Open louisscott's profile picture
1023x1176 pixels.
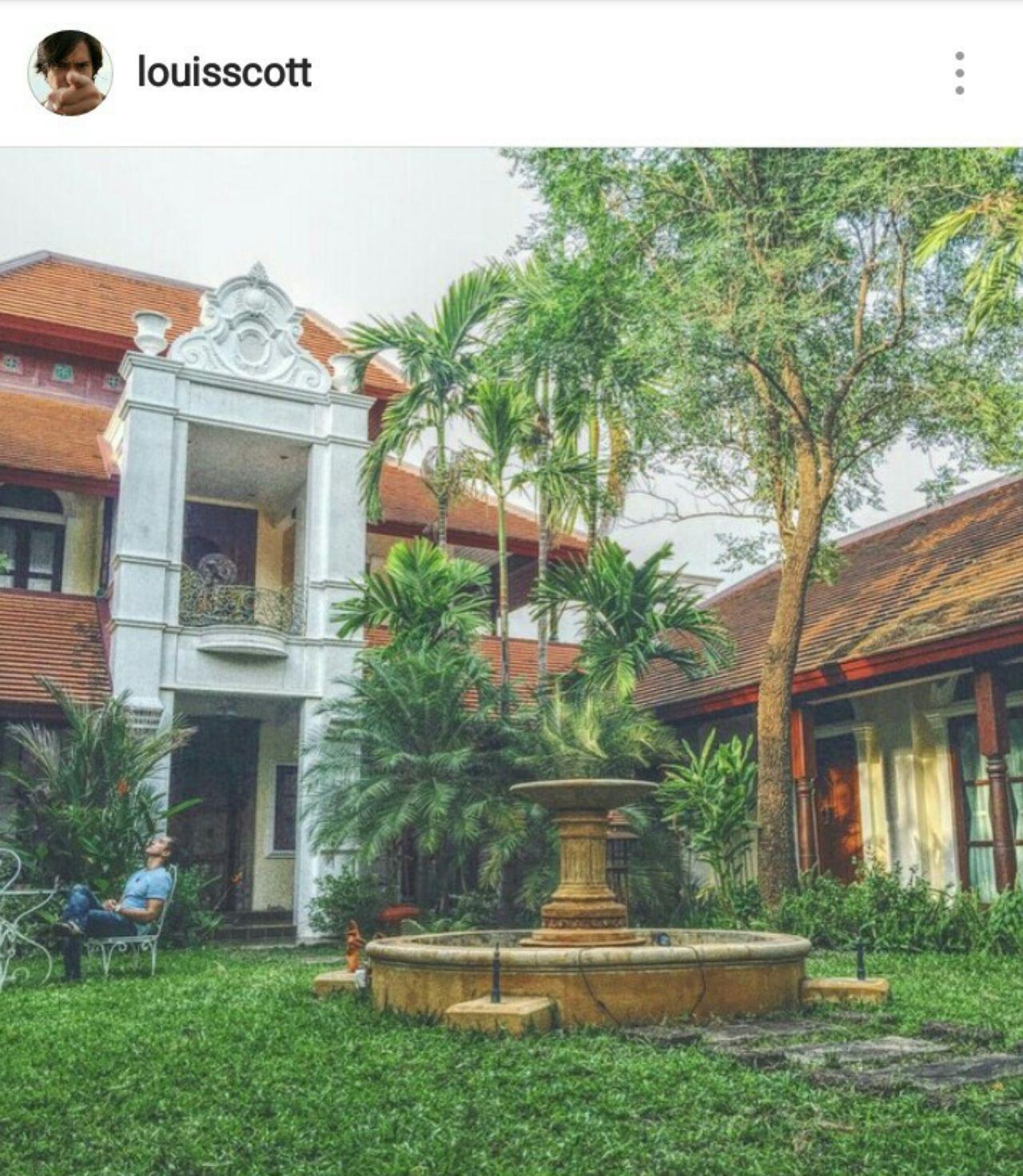70,73
